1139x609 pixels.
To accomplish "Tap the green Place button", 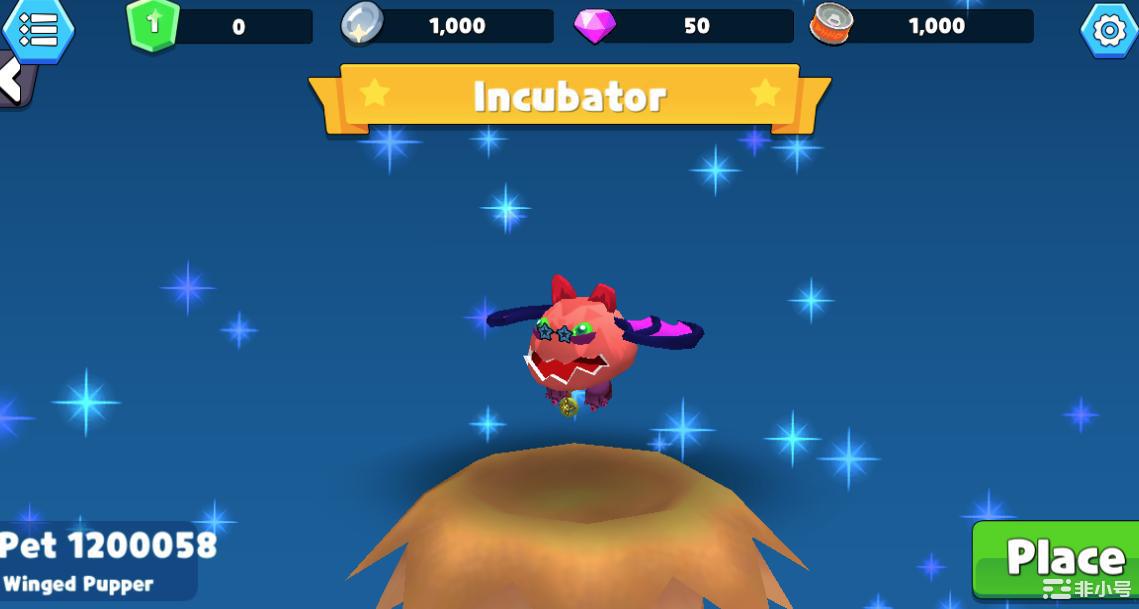I will pyautogui.click(x=1058, y=558).
